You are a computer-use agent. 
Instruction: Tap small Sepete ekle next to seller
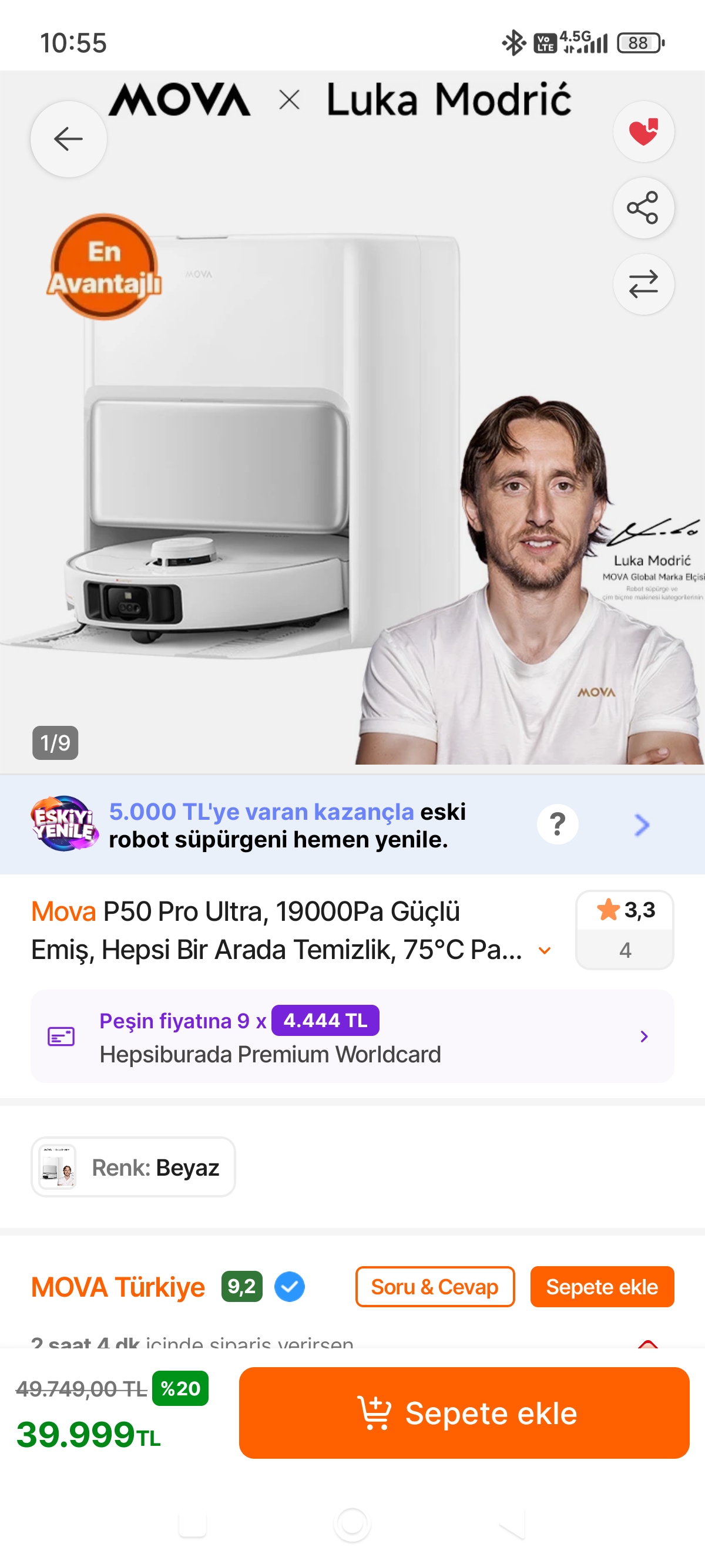(x=602, y=1287)
